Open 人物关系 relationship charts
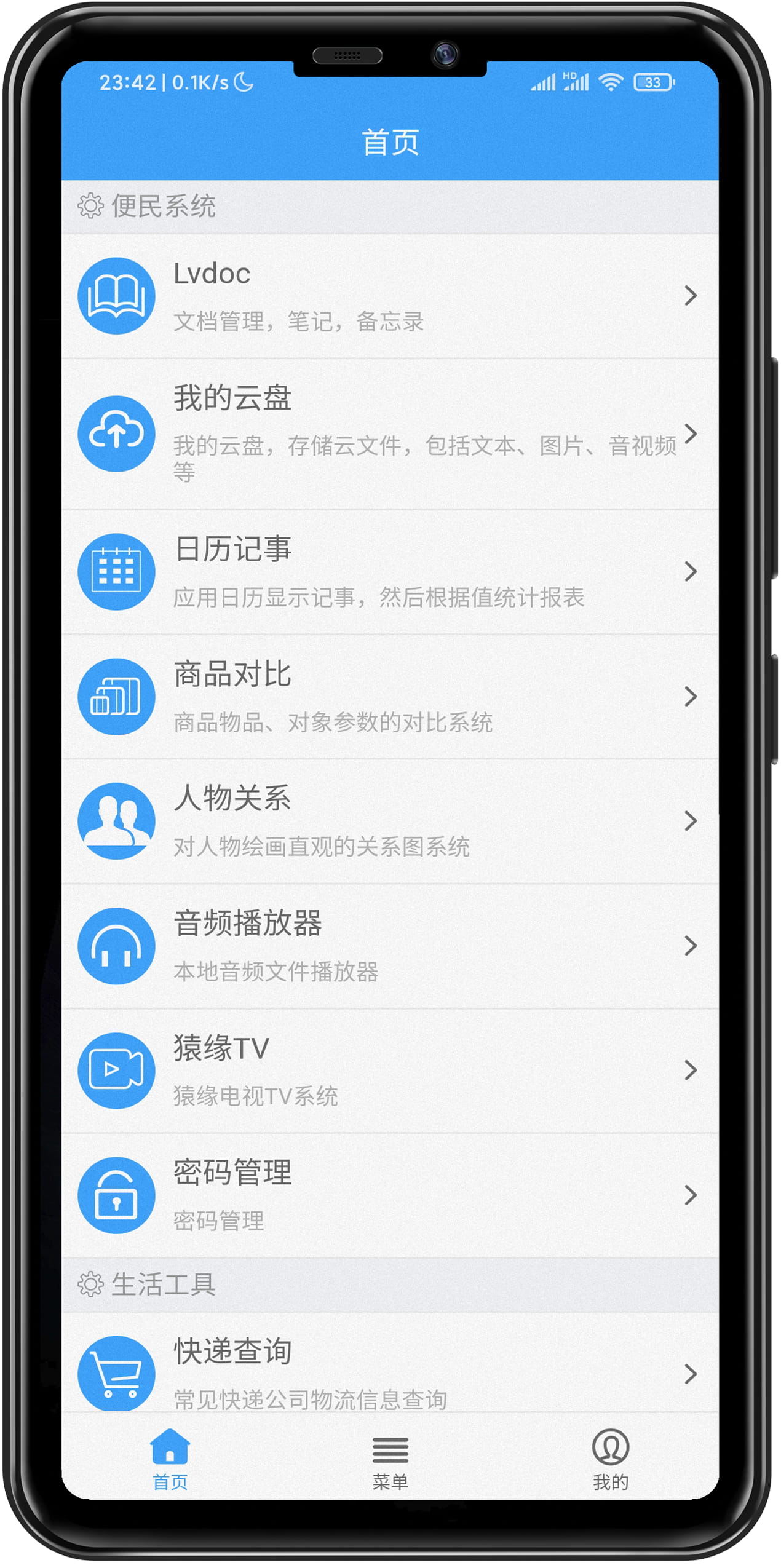Screen dimensions: 781x1568 [x=390, y=822]
